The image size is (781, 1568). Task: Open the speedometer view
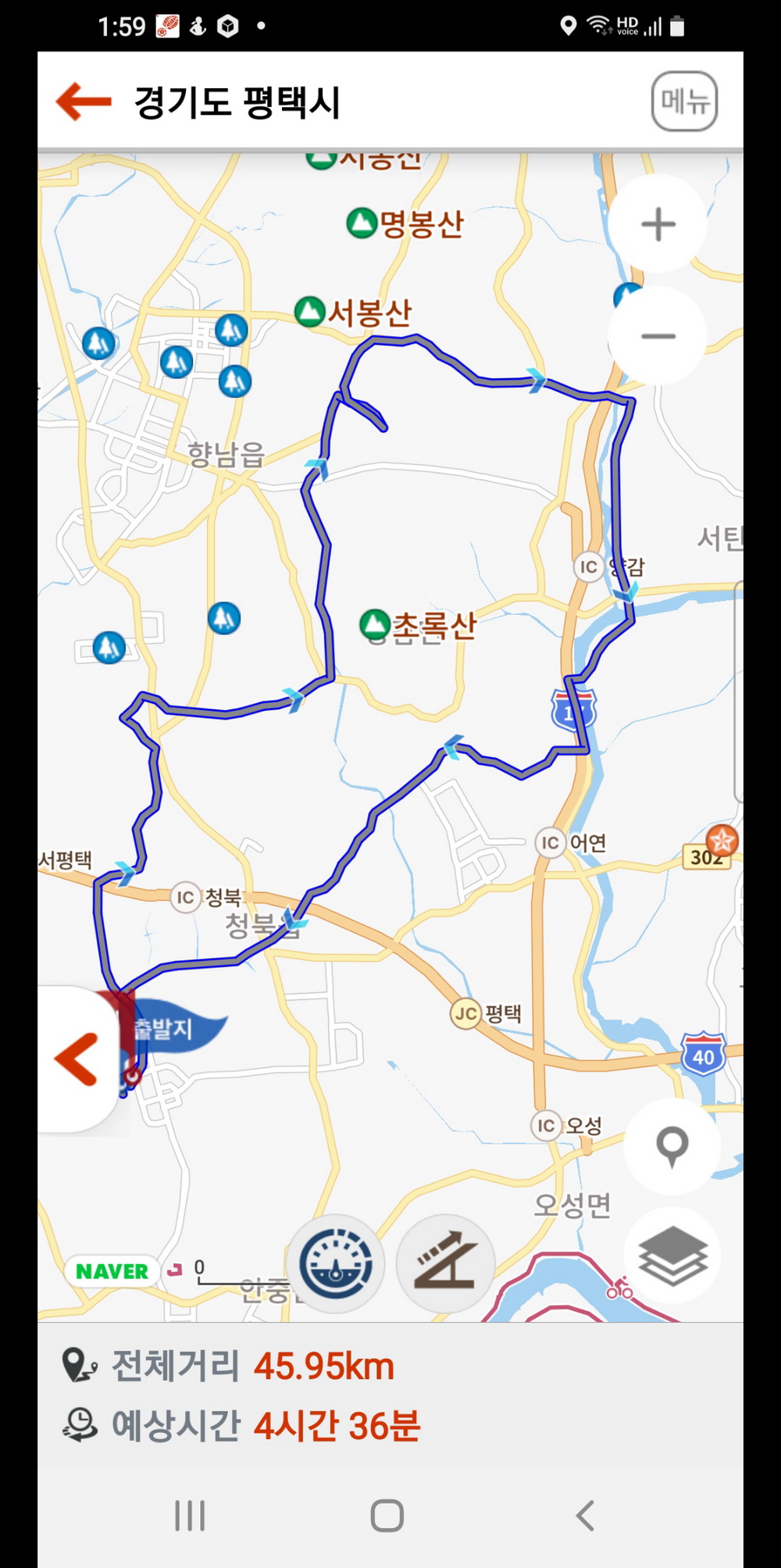coord(337,1263)
